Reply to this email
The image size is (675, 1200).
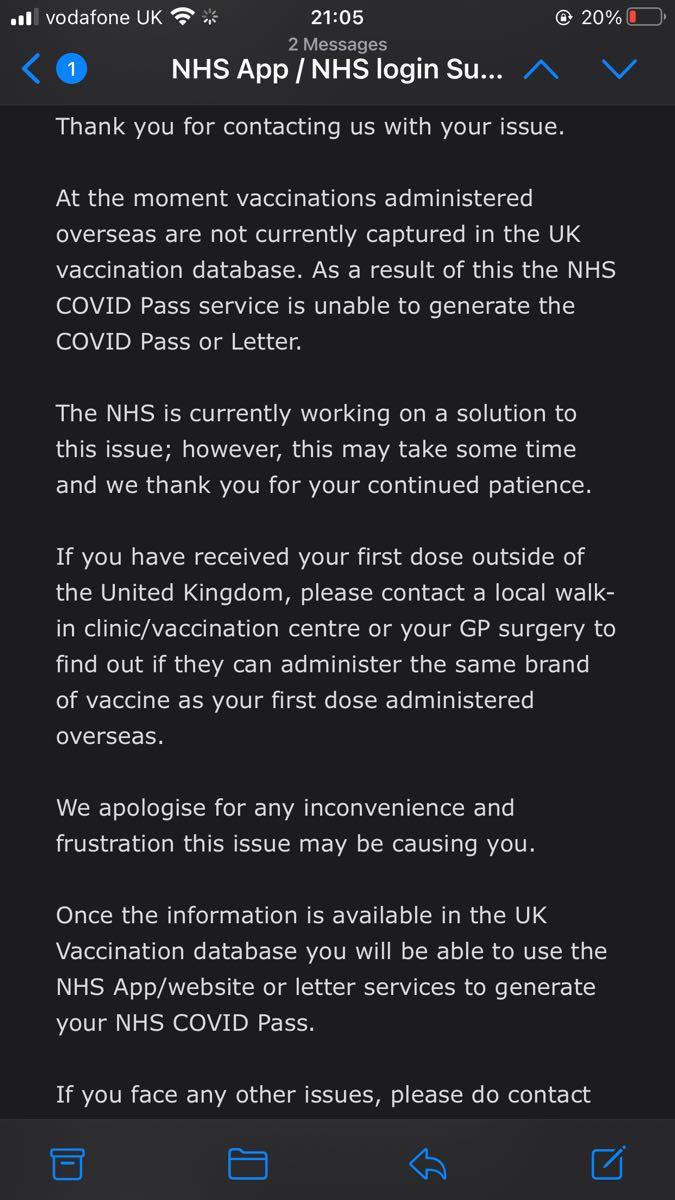point(428,1163)
